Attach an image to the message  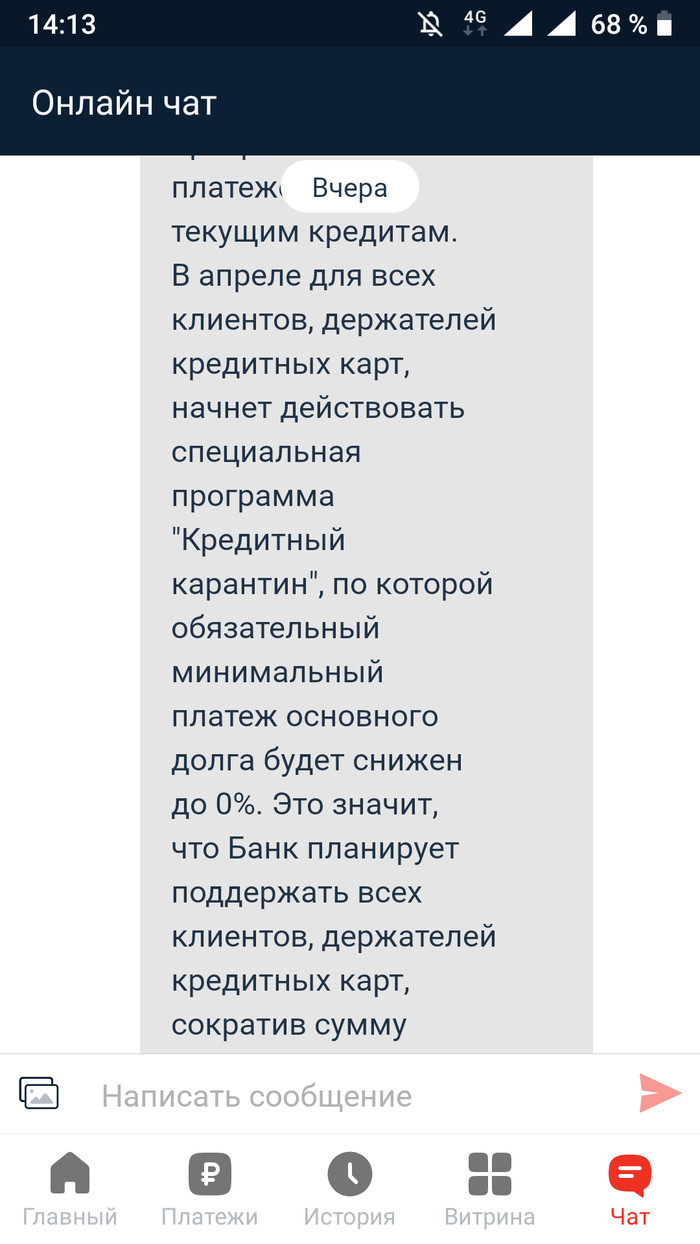click(x=39, y=1093)
